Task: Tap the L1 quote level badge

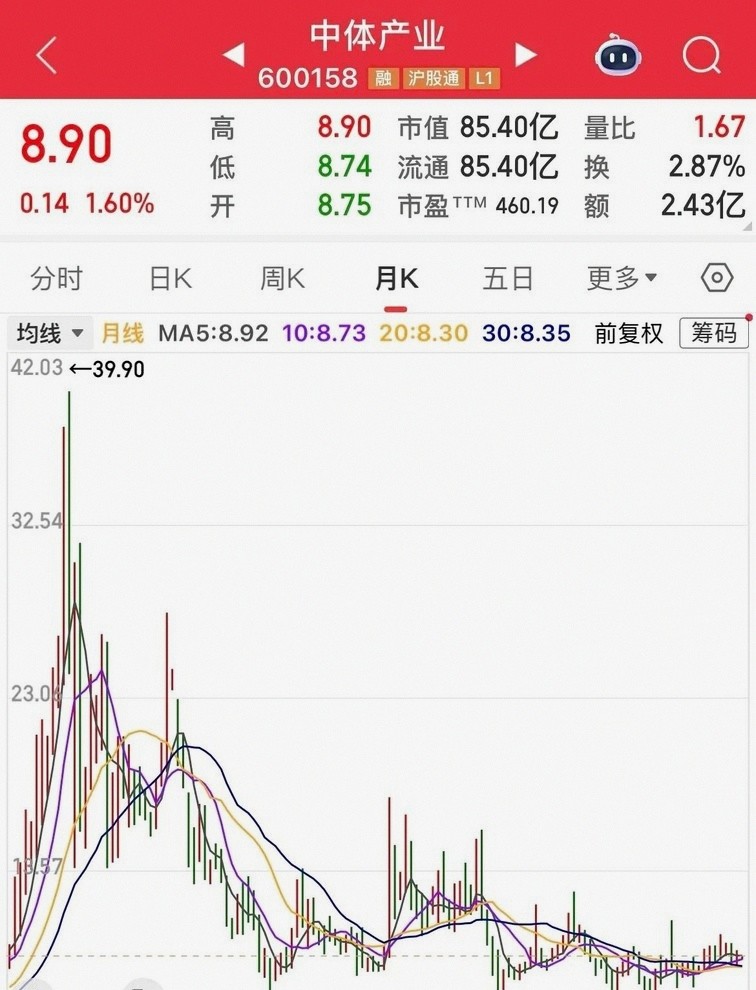Action: pos(484,76)
